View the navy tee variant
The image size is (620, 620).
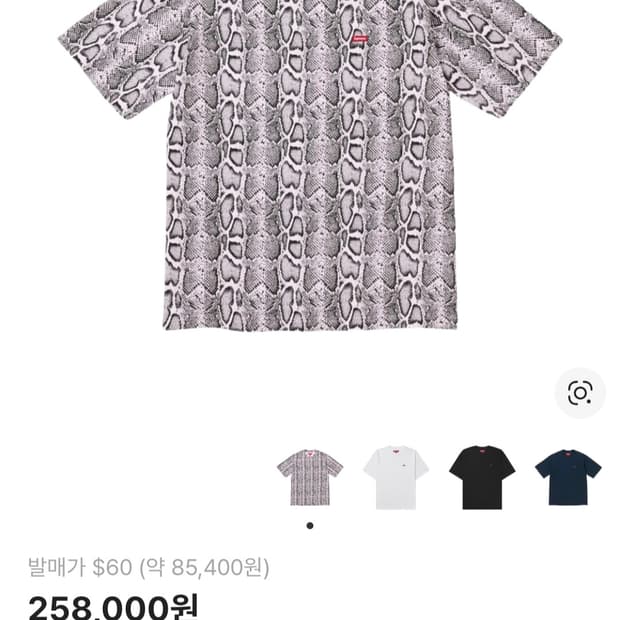[568, 477]
